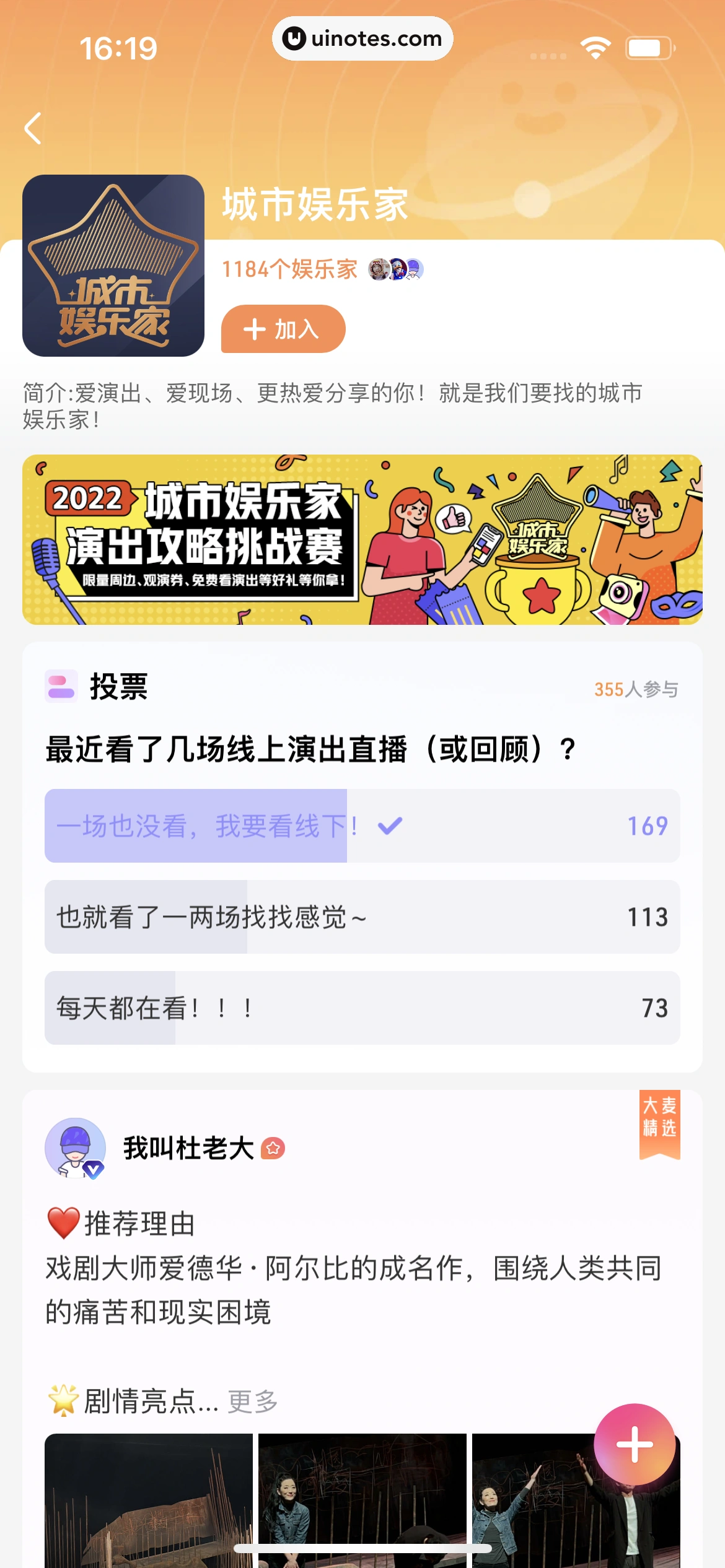View the member avatars beside 1184个娱乐家
725x1568 pixels.
pyautogui.click(x=395, y=269)
